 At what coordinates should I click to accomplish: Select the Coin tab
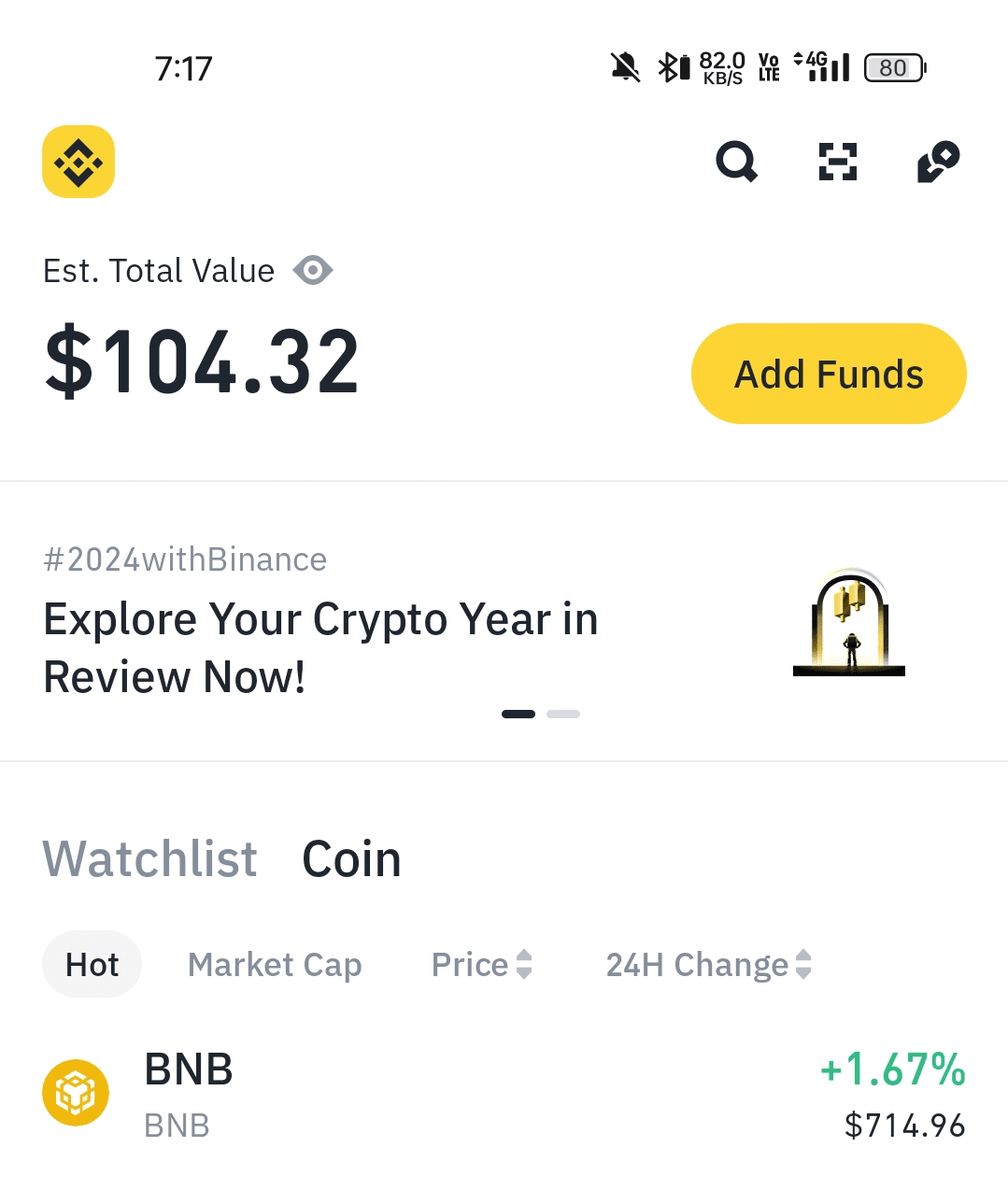[351, 858]
